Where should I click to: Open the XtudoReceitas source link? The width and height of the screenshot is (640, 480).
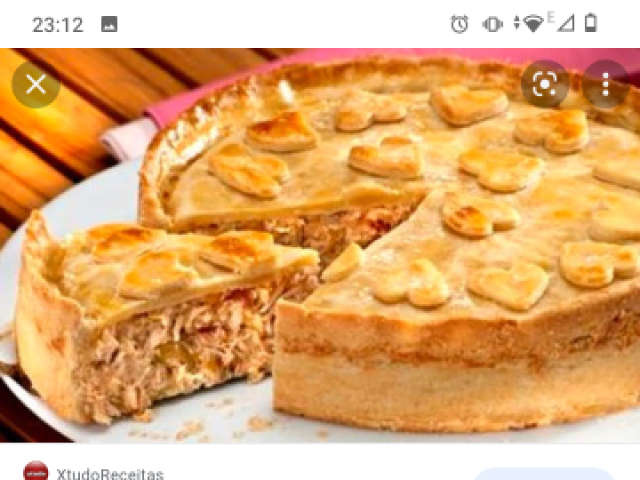[x=110, y=473]
